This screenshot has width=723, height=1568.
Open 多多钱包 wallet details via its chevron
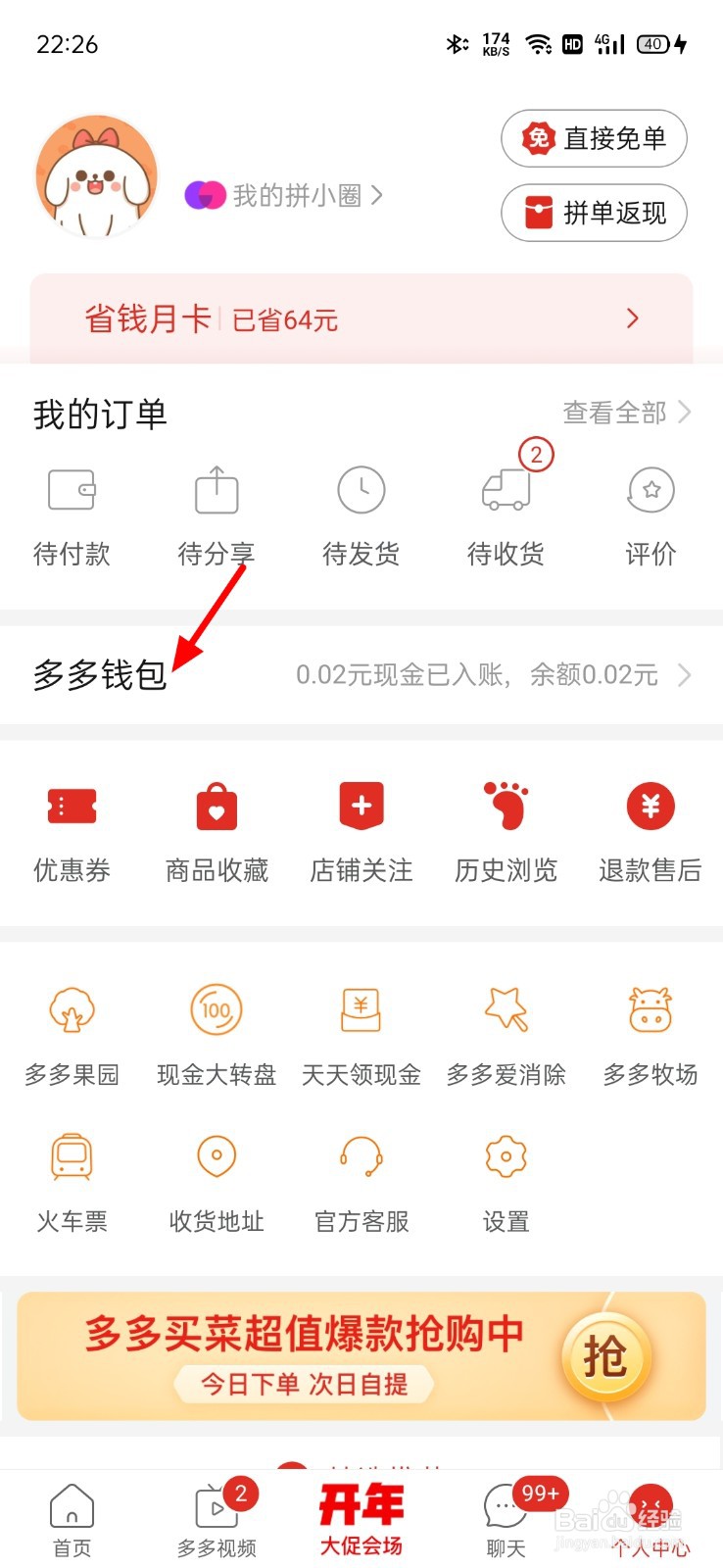pos(685,674)
